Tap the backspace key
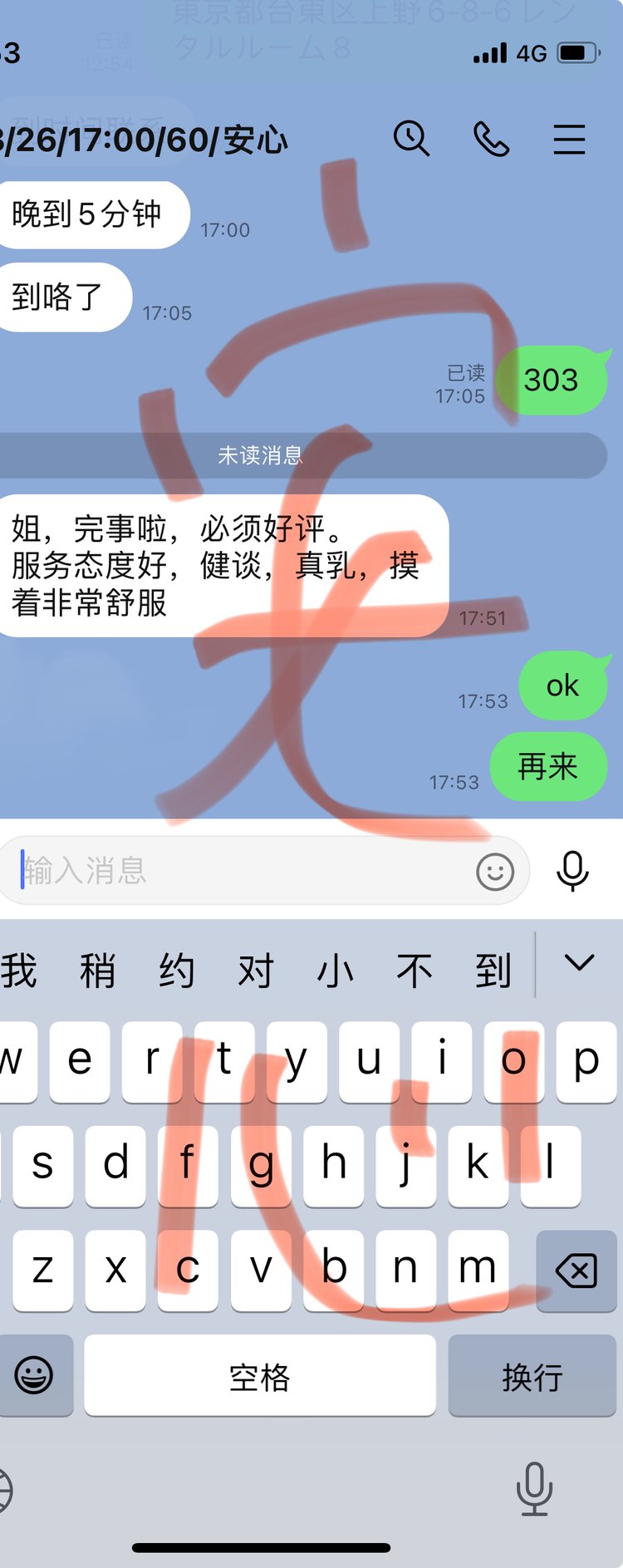Image resolution: width=623 pixels, height=1568 pixels. 576,1271
